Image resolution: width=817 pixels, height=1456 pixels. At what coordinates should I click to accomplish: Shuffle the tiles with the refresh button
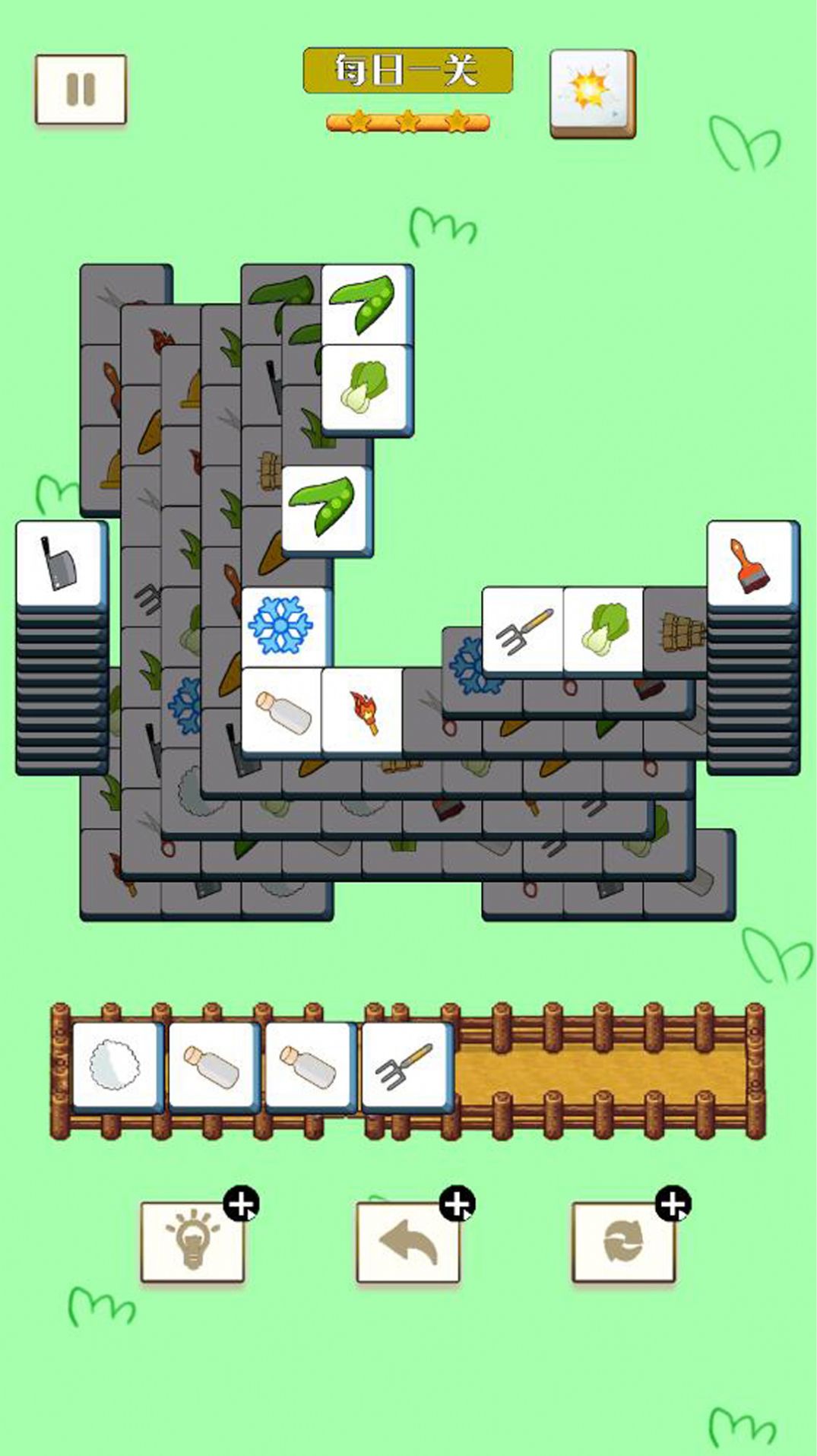pos(623,1240)
